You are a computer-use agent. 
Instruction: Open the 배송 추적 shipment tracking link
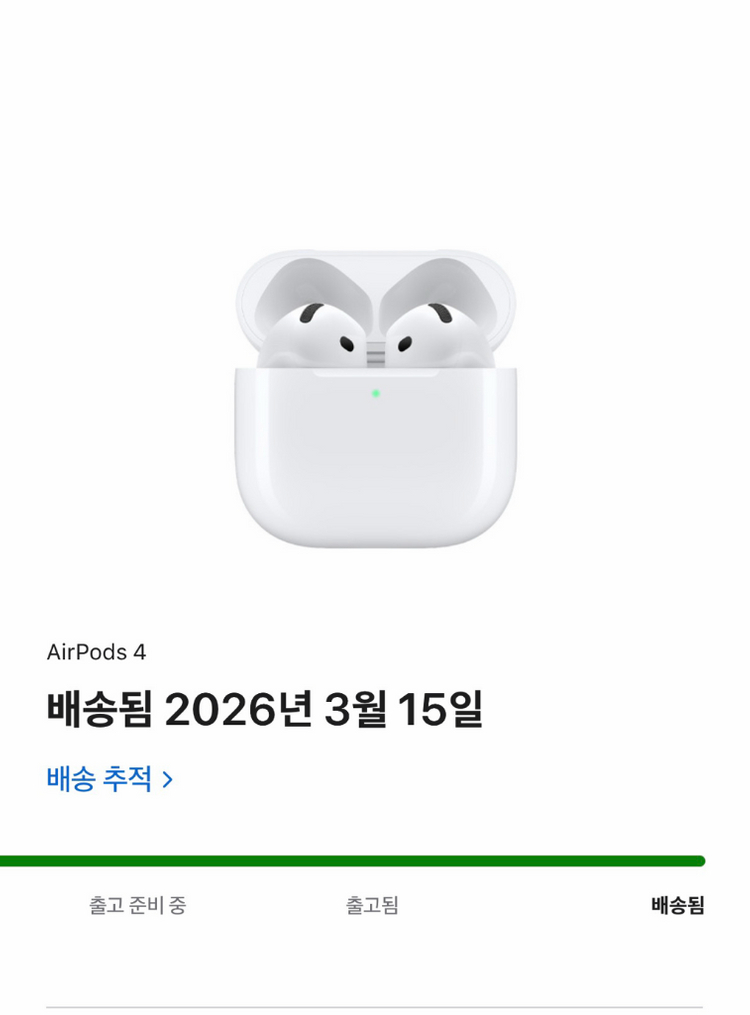[100, 782]
